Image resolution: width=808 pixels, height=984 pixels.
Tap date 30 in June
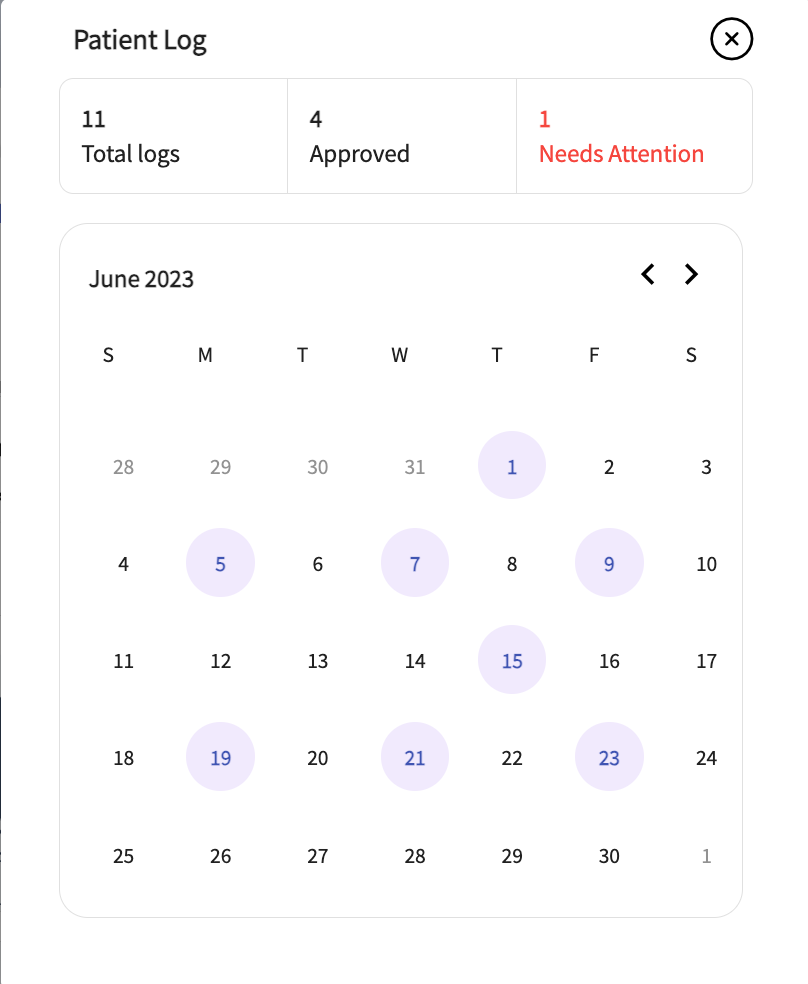609,855
